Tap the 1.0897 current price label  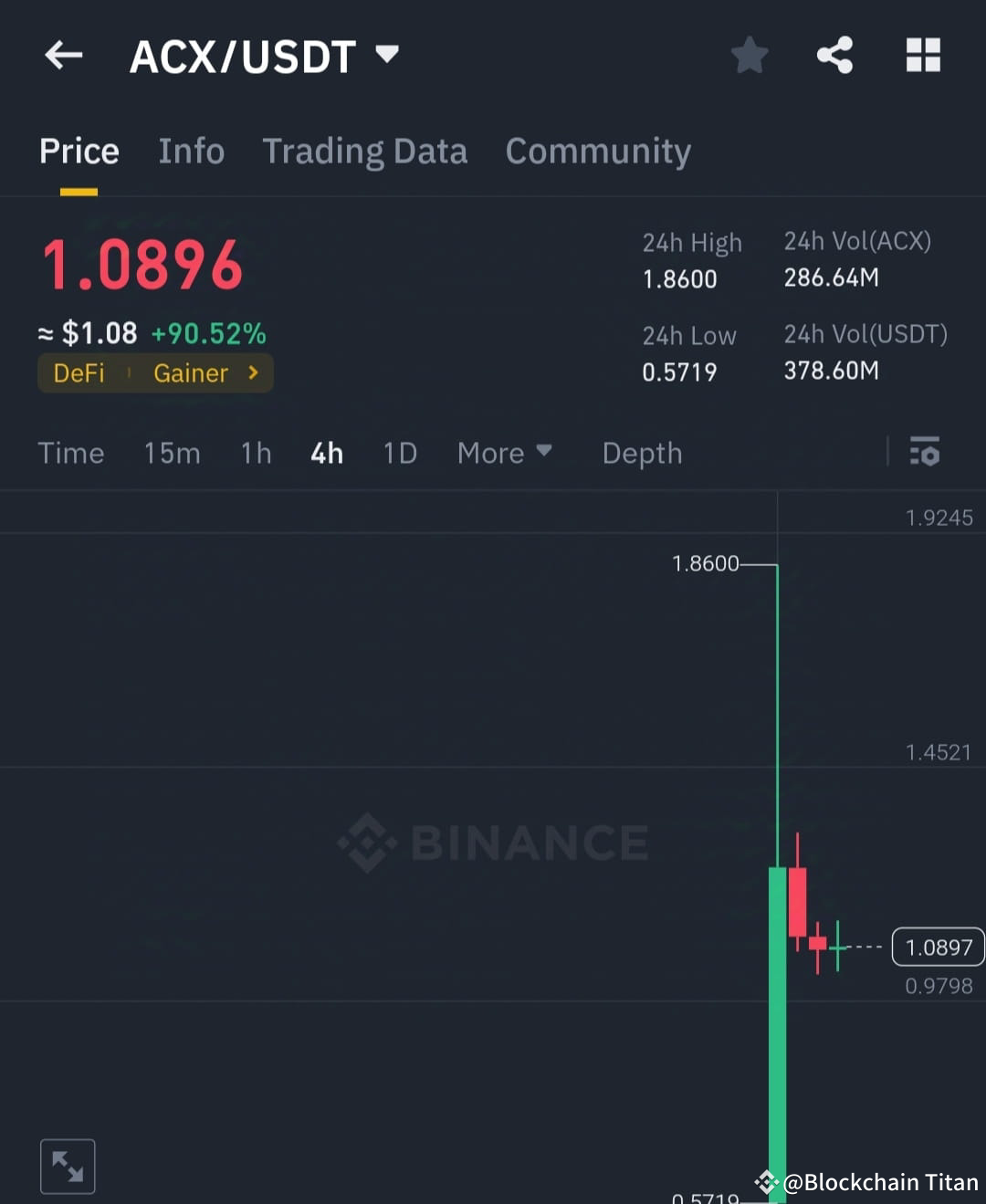(937, 947)
